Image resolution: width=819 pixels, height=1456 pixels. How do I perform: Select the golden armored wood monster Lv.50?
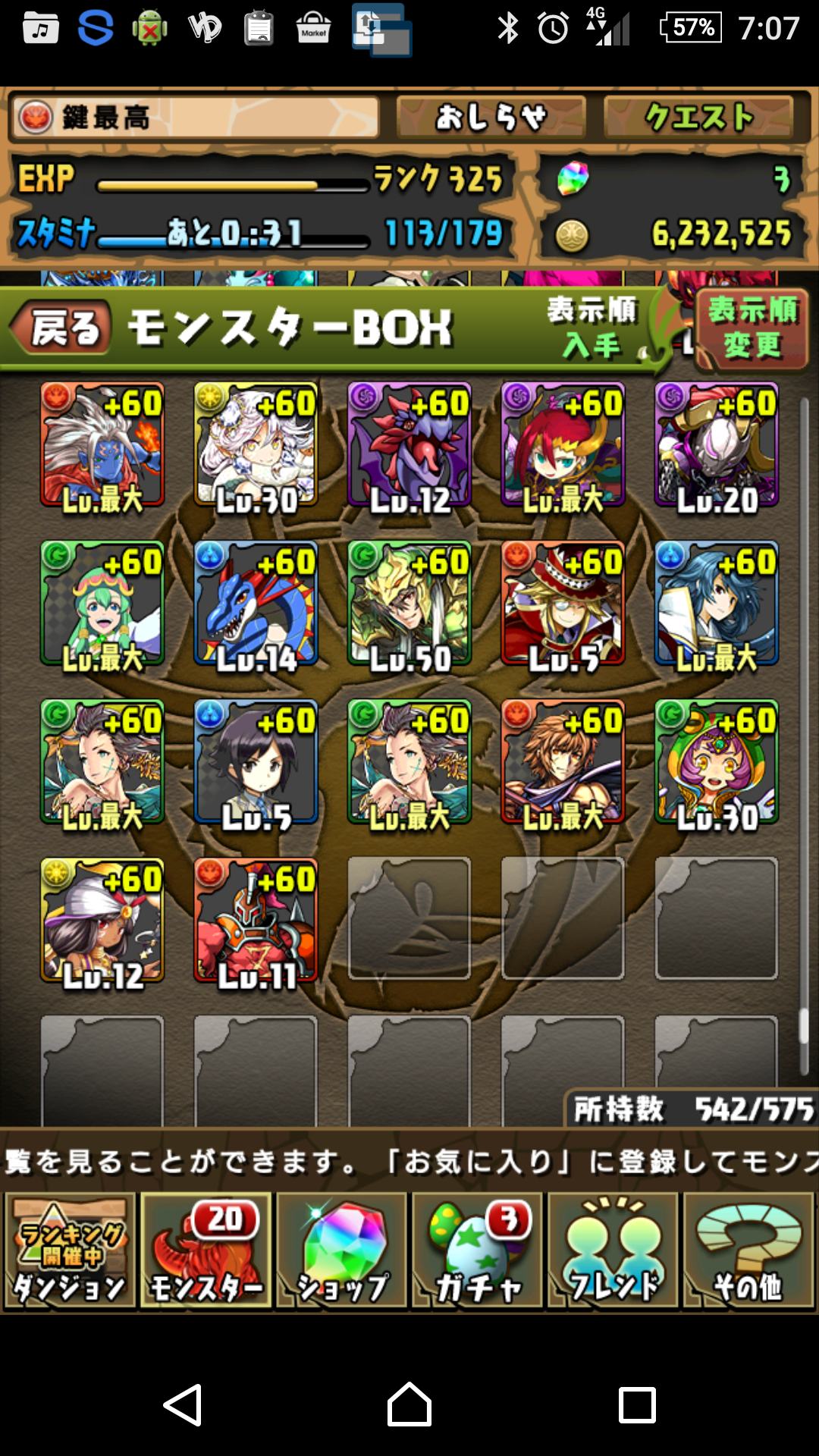(x=409, y=604)
